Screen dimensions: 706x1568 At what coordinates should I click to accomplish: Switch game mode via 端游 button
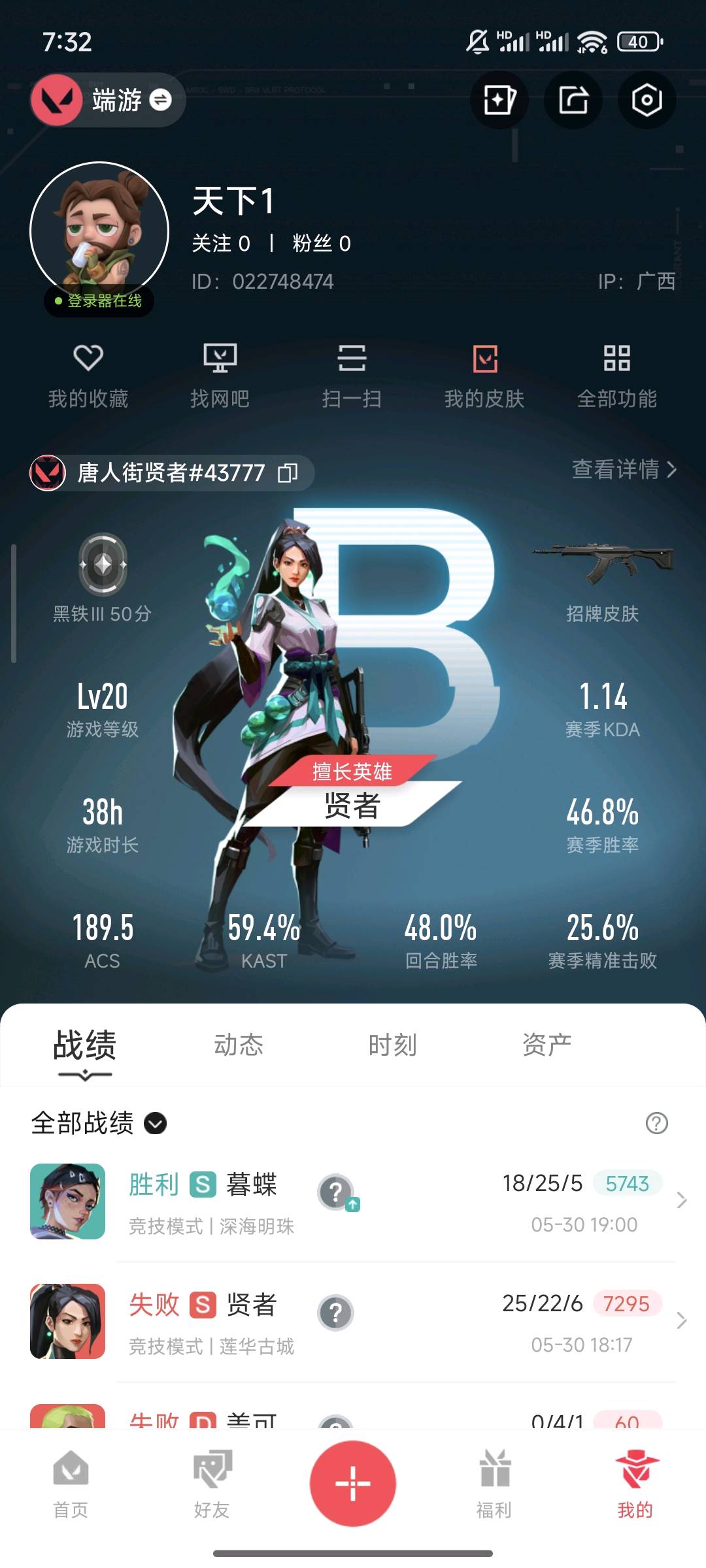(108, 100)
